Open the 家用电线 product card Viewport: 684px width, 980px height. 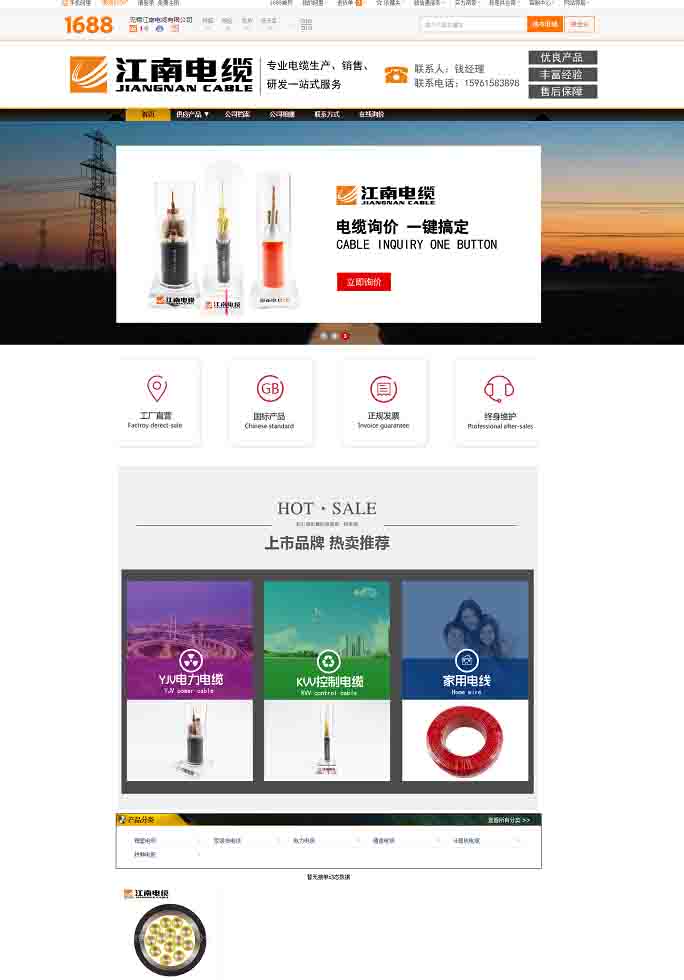[x=465, y=680]
